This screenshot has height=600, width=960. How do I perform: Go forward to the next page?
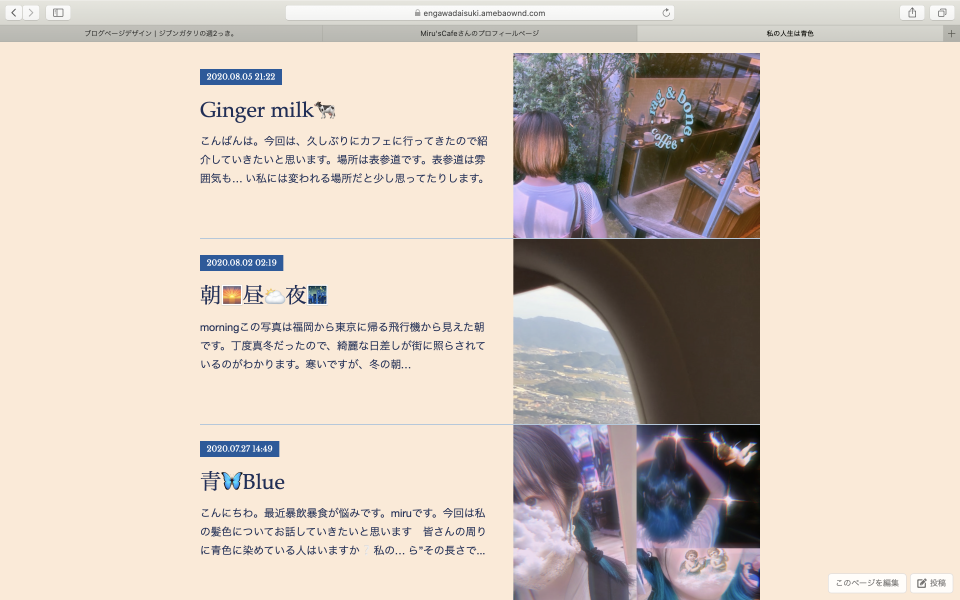[x=32, y=13]
